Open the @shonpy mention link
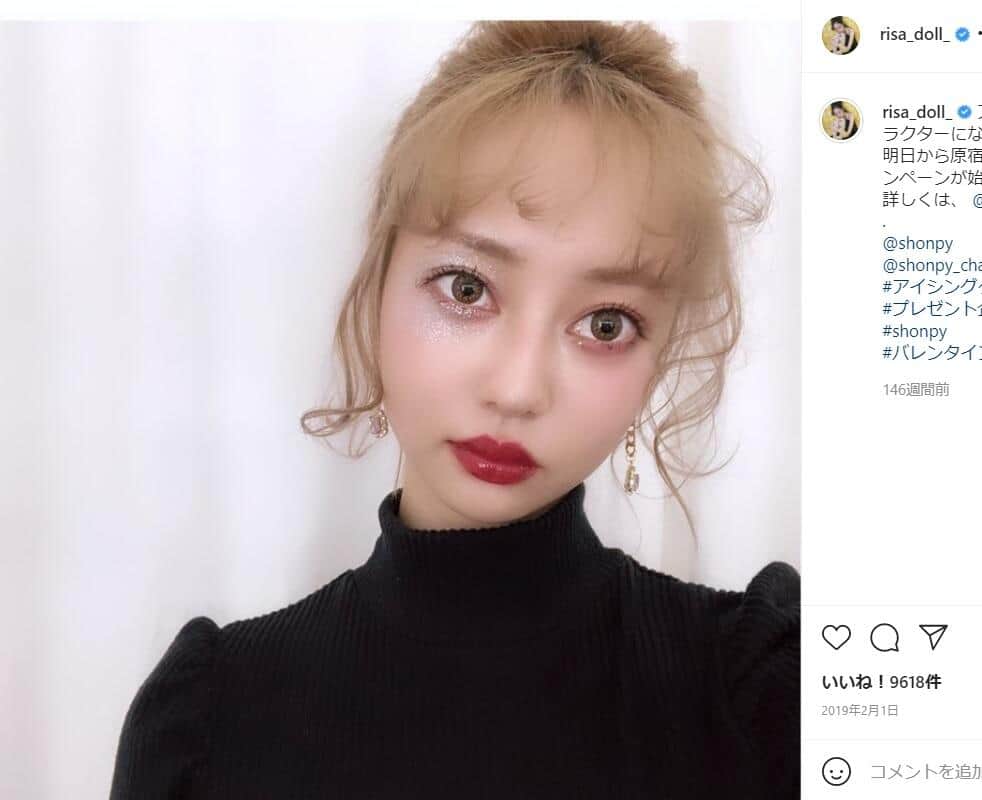The height and width of the screenshot is (800, 982). 917,243
